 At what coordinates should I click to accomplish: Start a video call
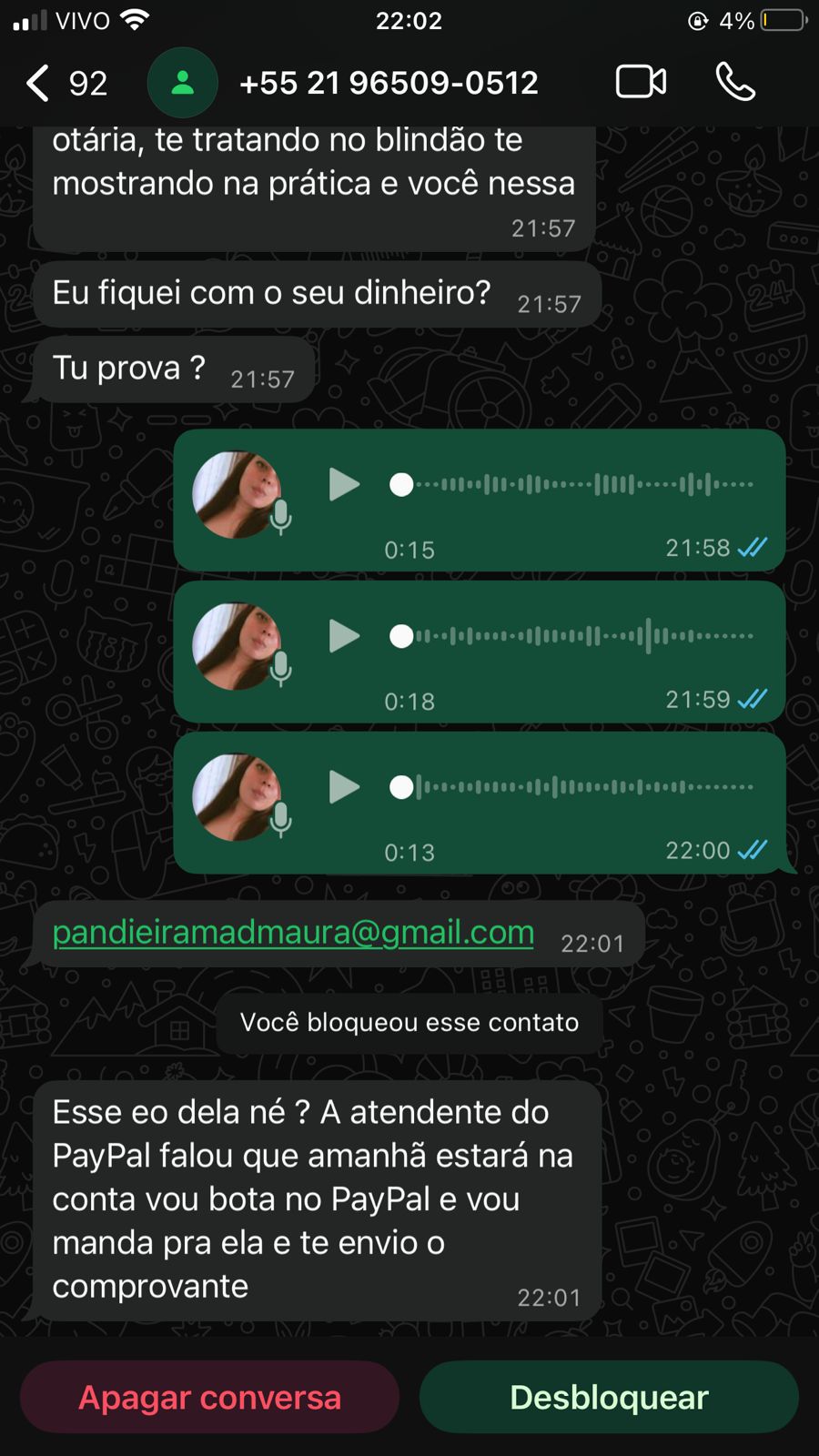[x=641, y=82]
